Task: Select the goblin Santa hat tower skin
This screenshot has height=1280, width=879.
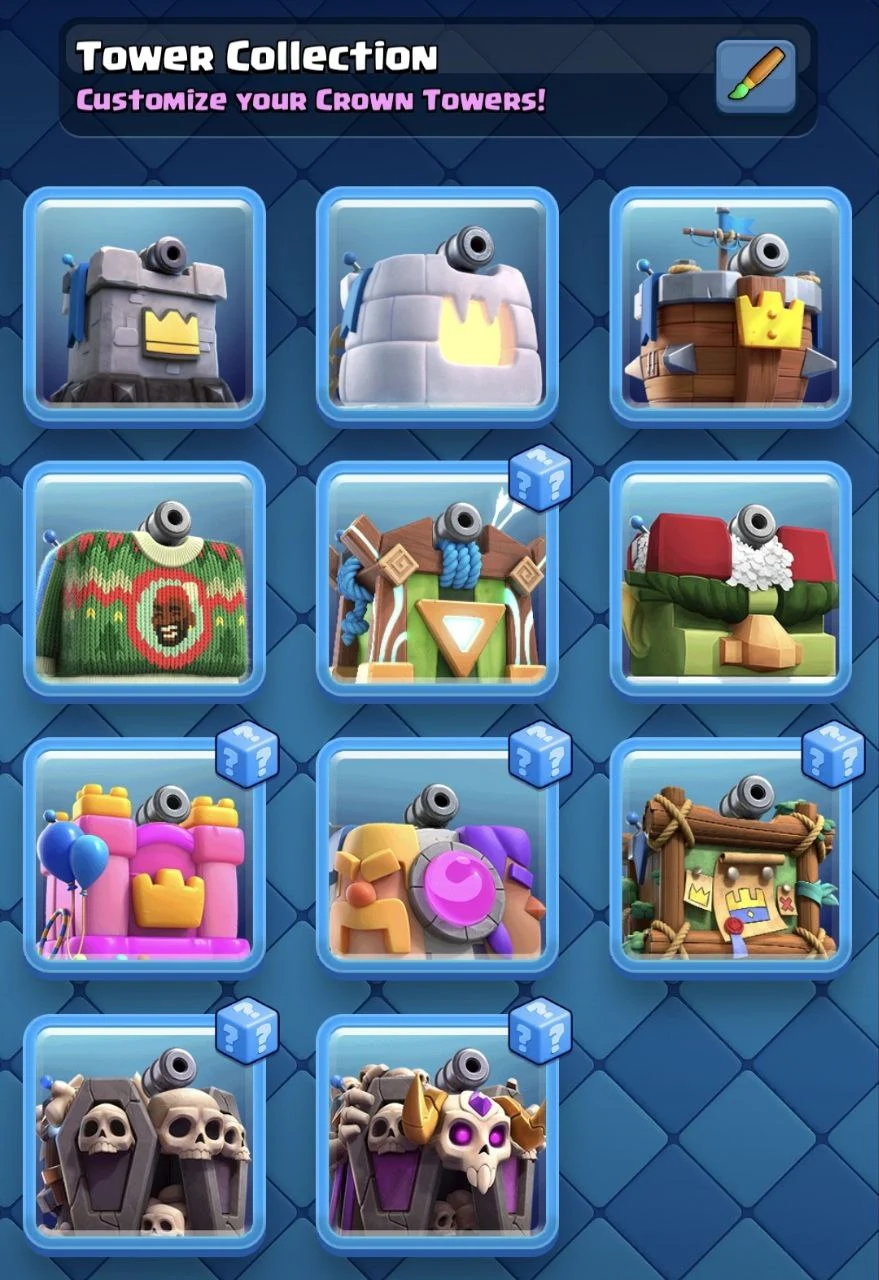Action: pyautogui.click(x=730, y=580)
